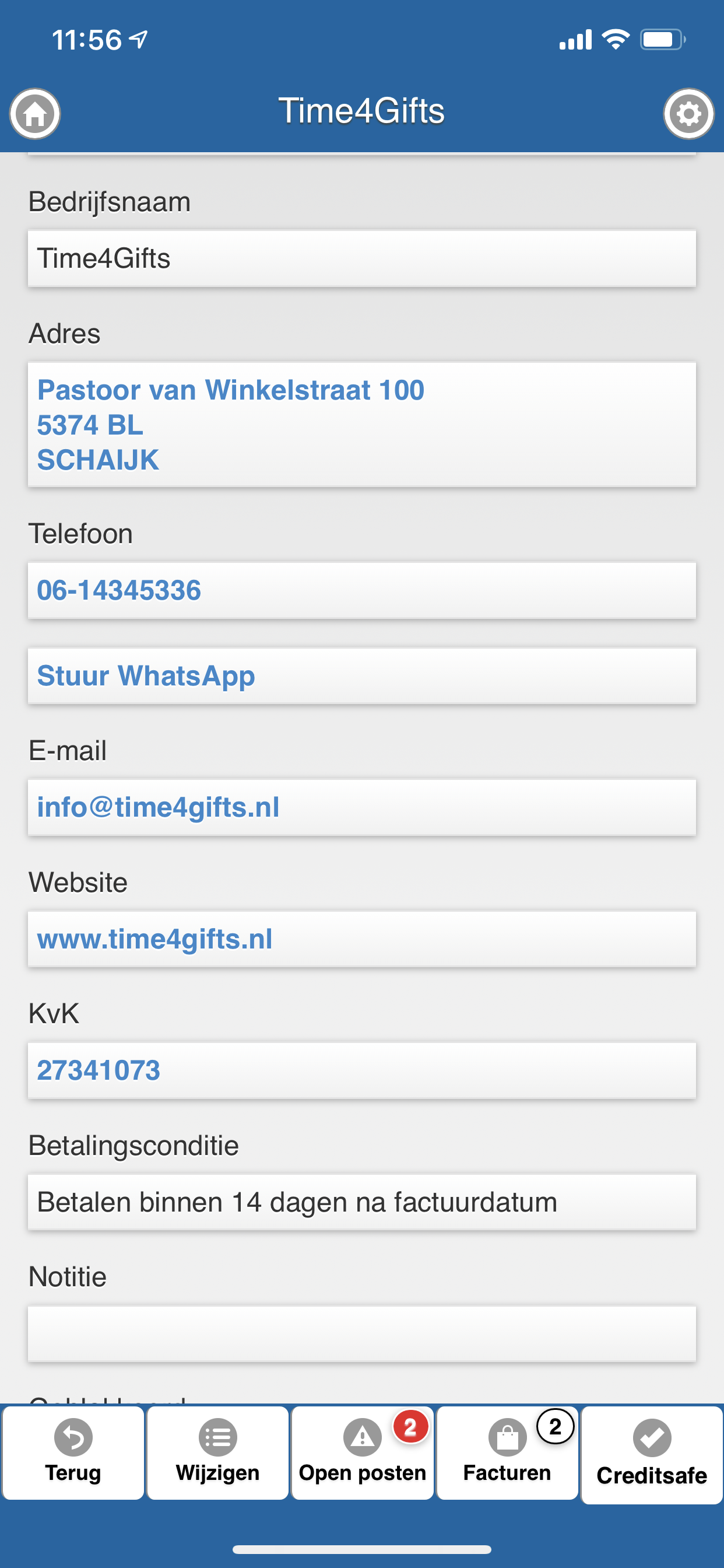Call phone number 06-14345336
Viewport: 724px width, 1568px height.
120,590
